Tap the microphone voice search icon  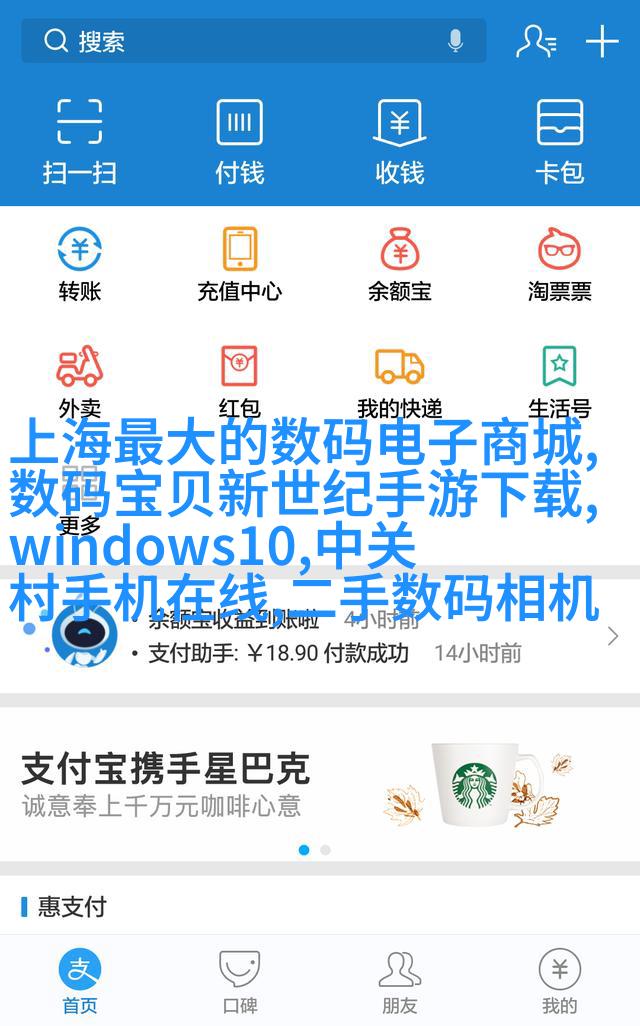tap(456, 41)
